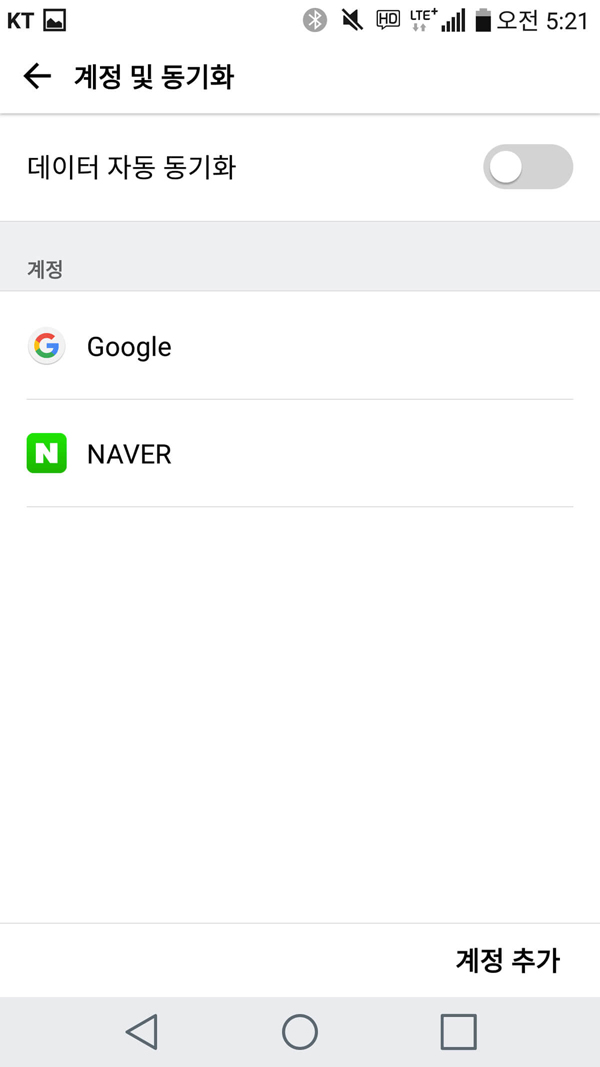
Task: Open the NAVER account row
Action: [300, 453]
